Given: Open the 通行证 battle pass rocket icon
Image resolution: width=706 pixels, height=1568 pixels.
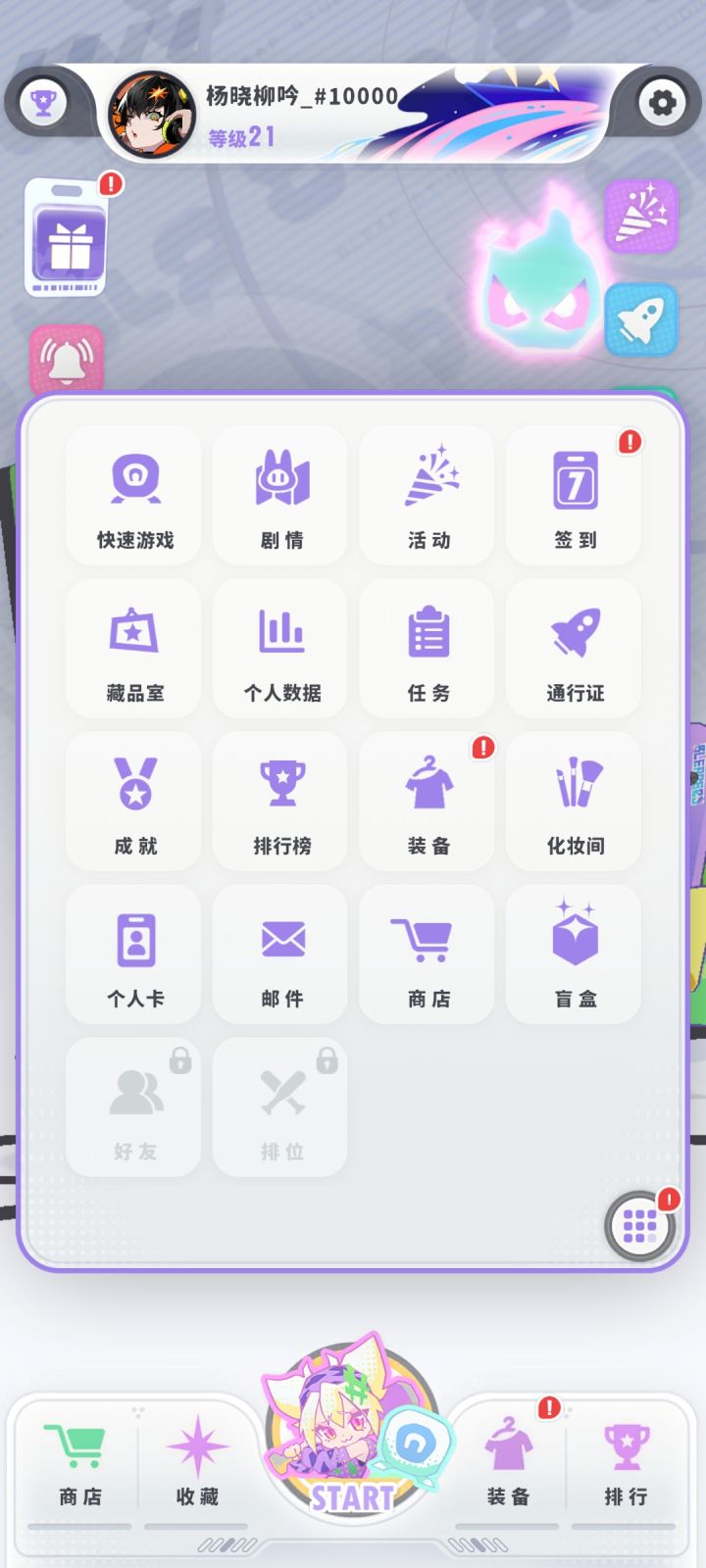Looking at the screenshot, I should click(x=574, y=648).
